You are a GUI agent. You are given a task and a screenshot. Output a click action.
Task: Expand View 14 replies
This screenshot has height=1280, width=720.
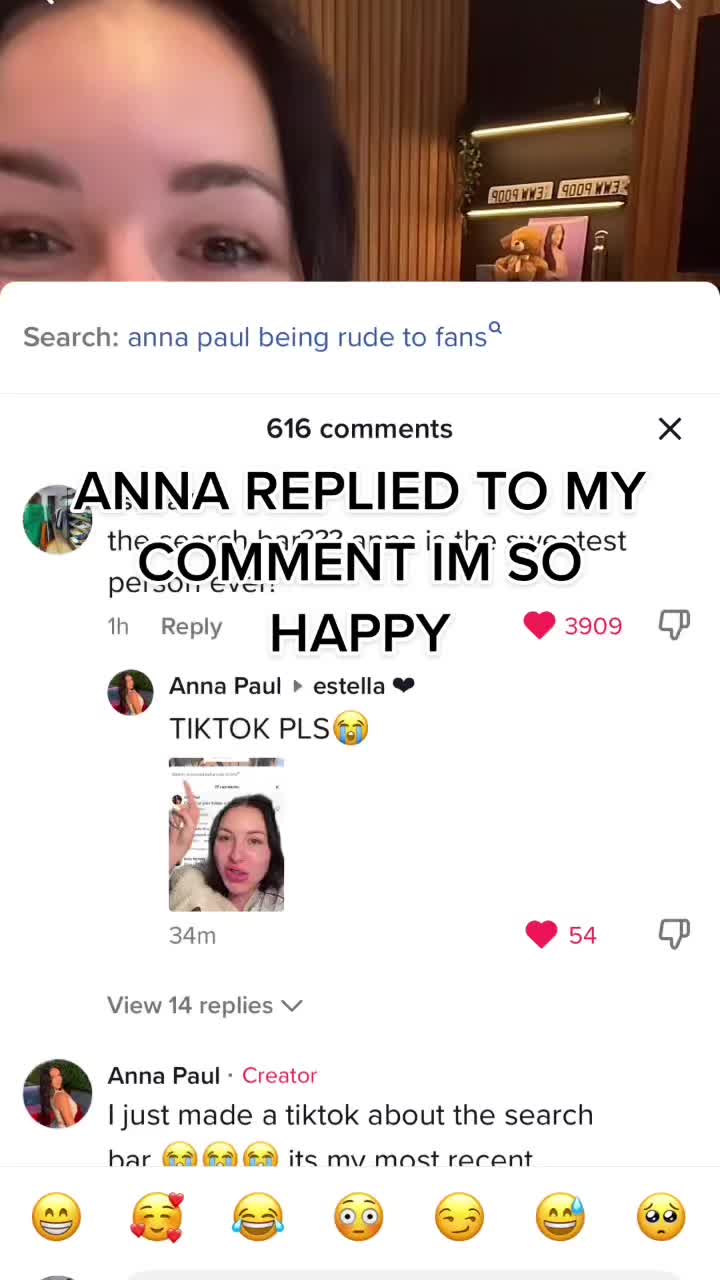coord(204,1005)
